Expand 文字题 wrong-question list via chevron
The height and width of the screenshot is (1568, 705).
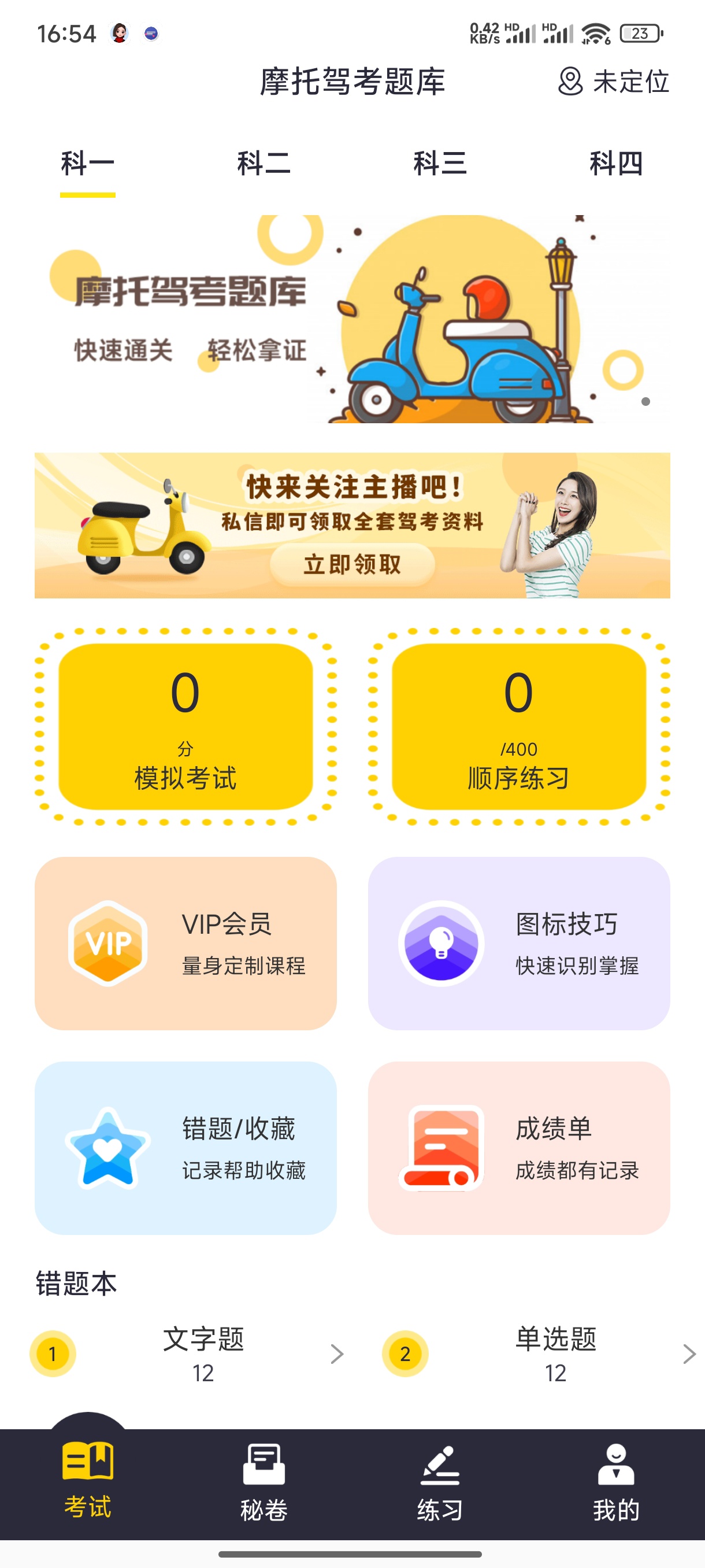[x=338, y=1355]
